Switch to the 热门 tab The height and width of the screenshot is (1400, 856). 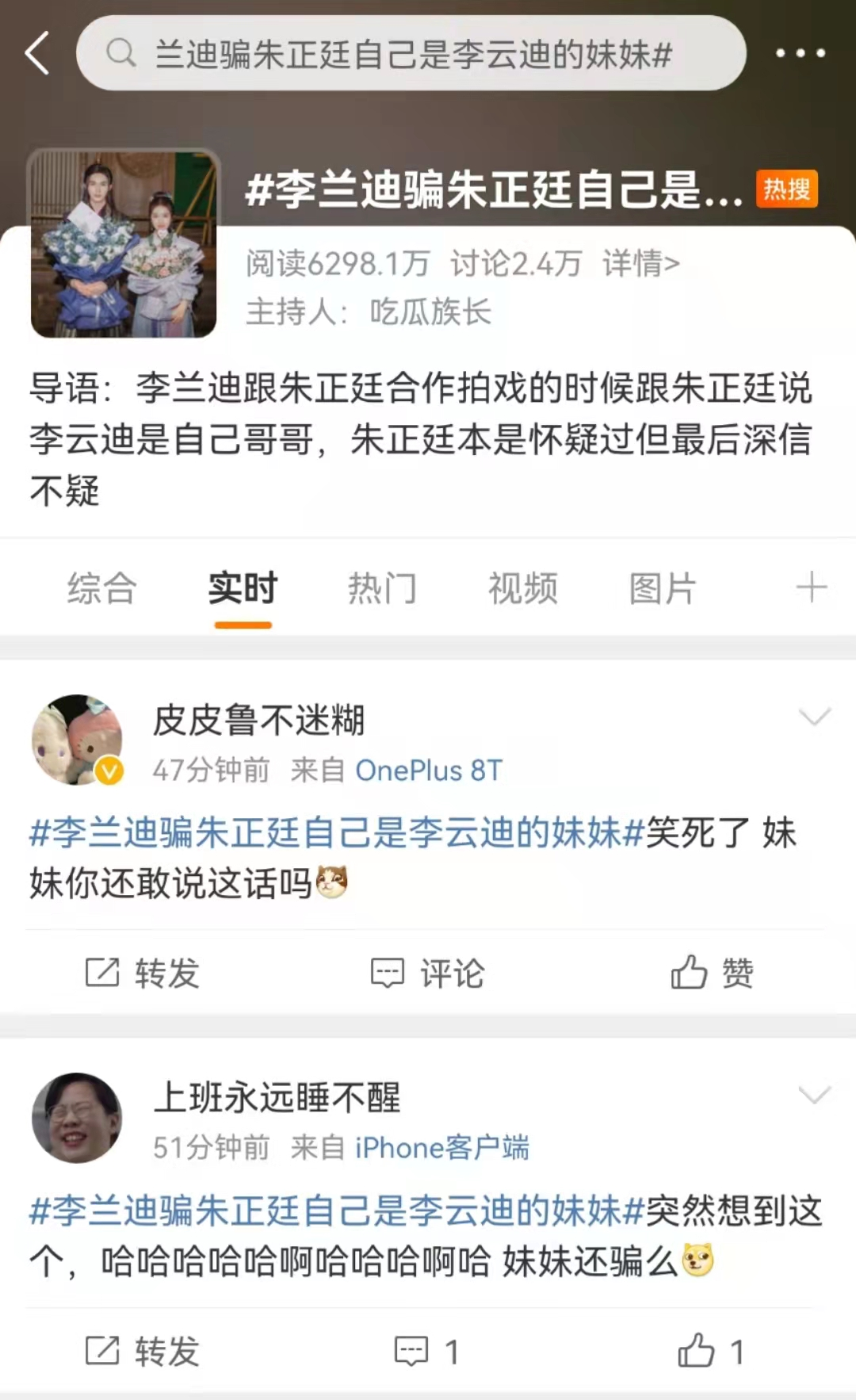tap(382, 588)
